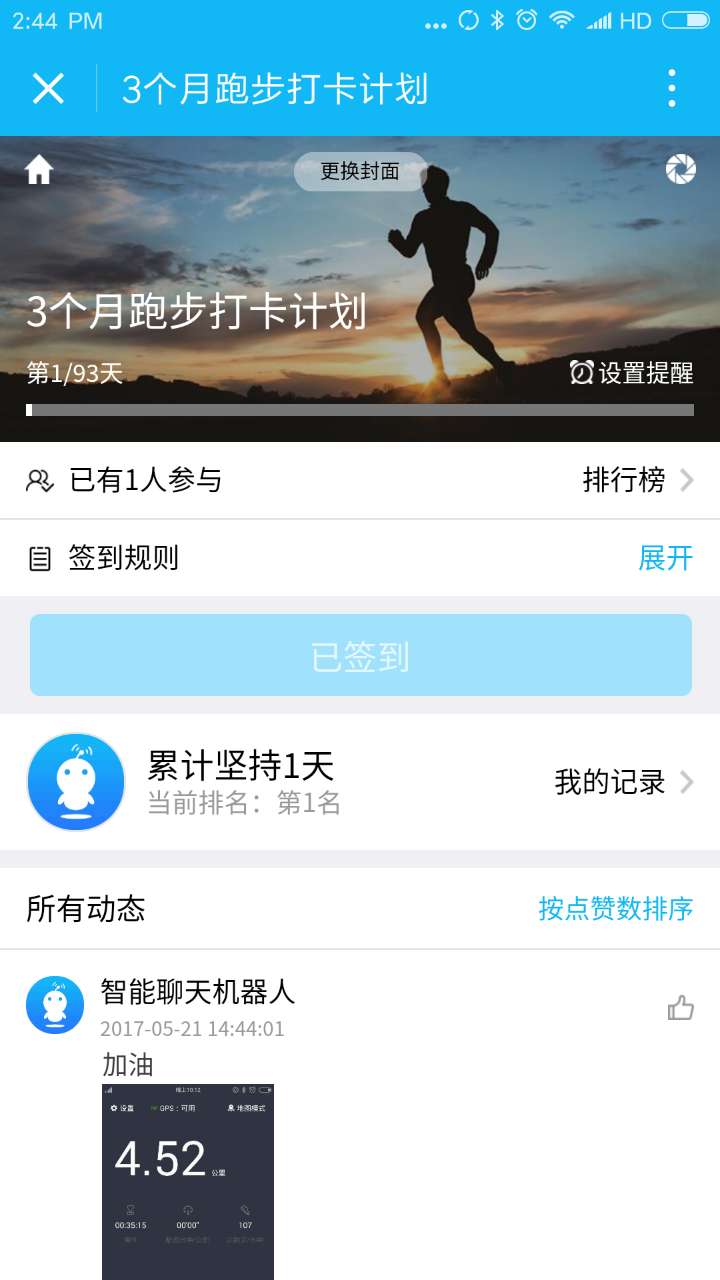Like 智能聊天机器人's post

tap(681, 1007)
